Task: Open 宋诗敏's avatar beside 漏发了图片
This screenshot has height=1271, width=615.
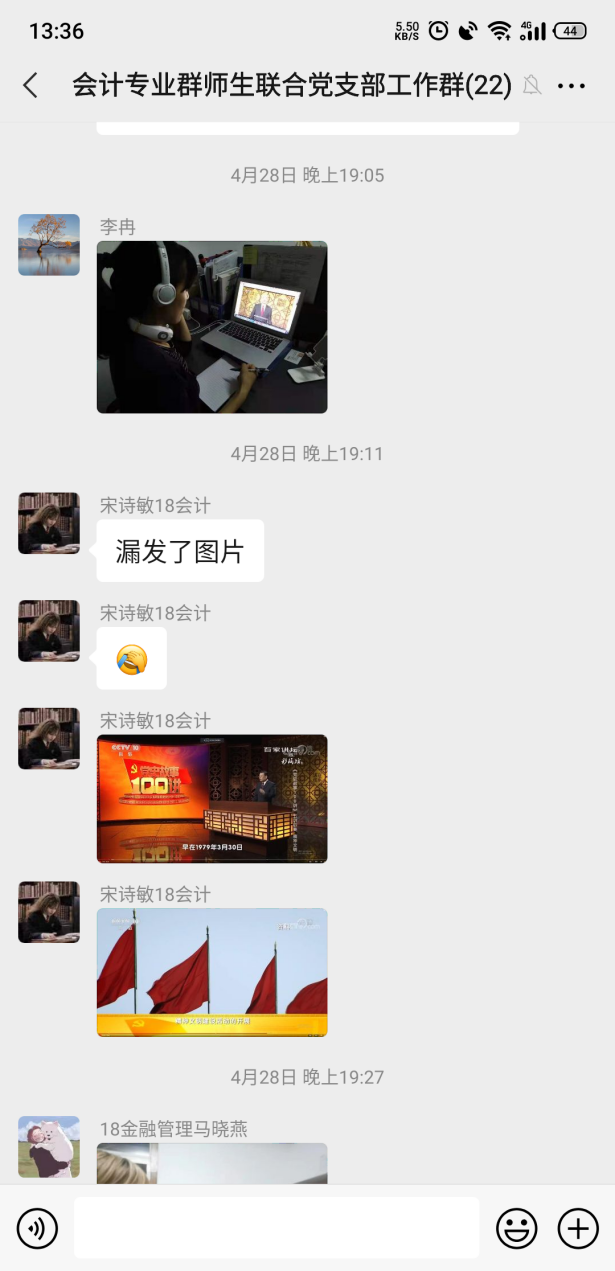Action: coord(49,523)
